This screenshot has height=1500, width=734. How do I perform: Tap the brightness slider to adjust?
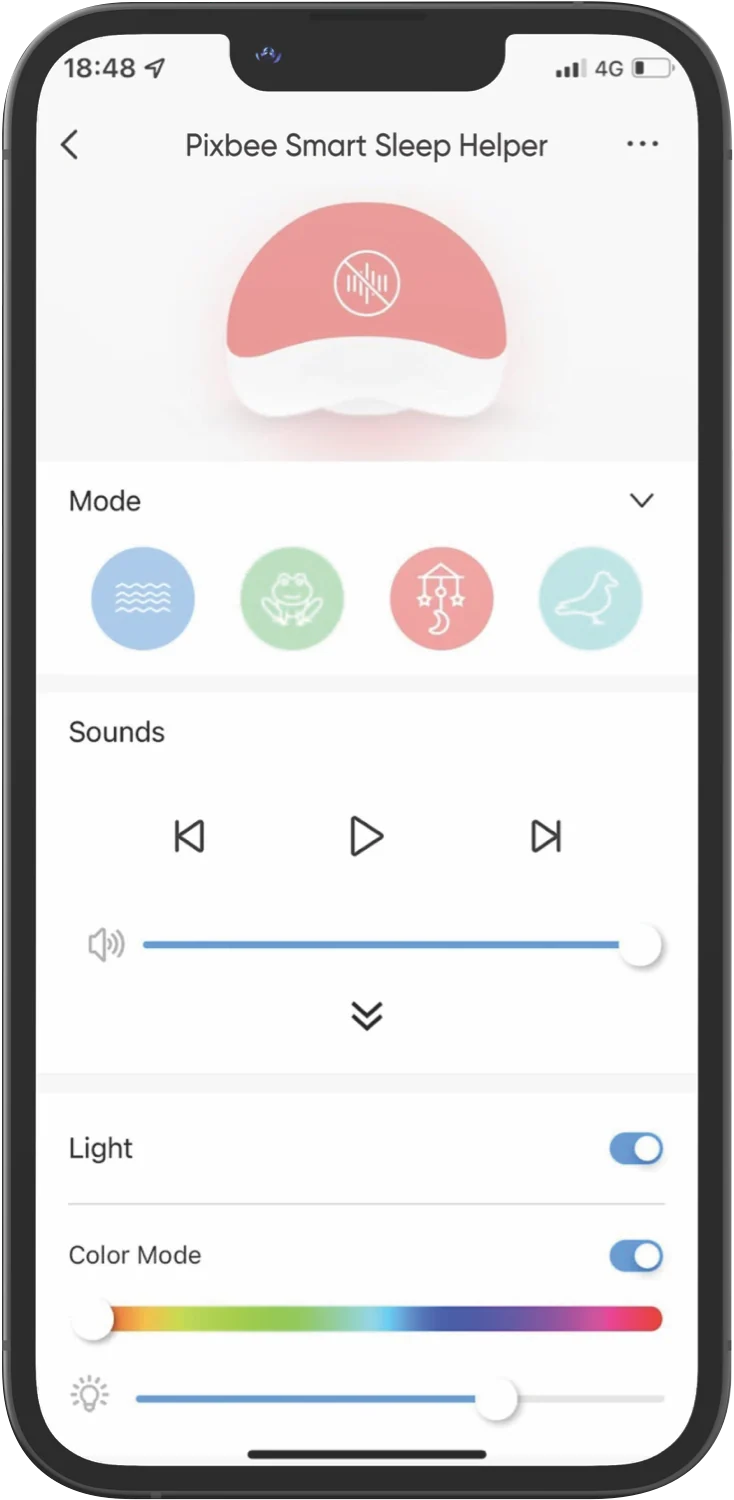(400, 1399)
